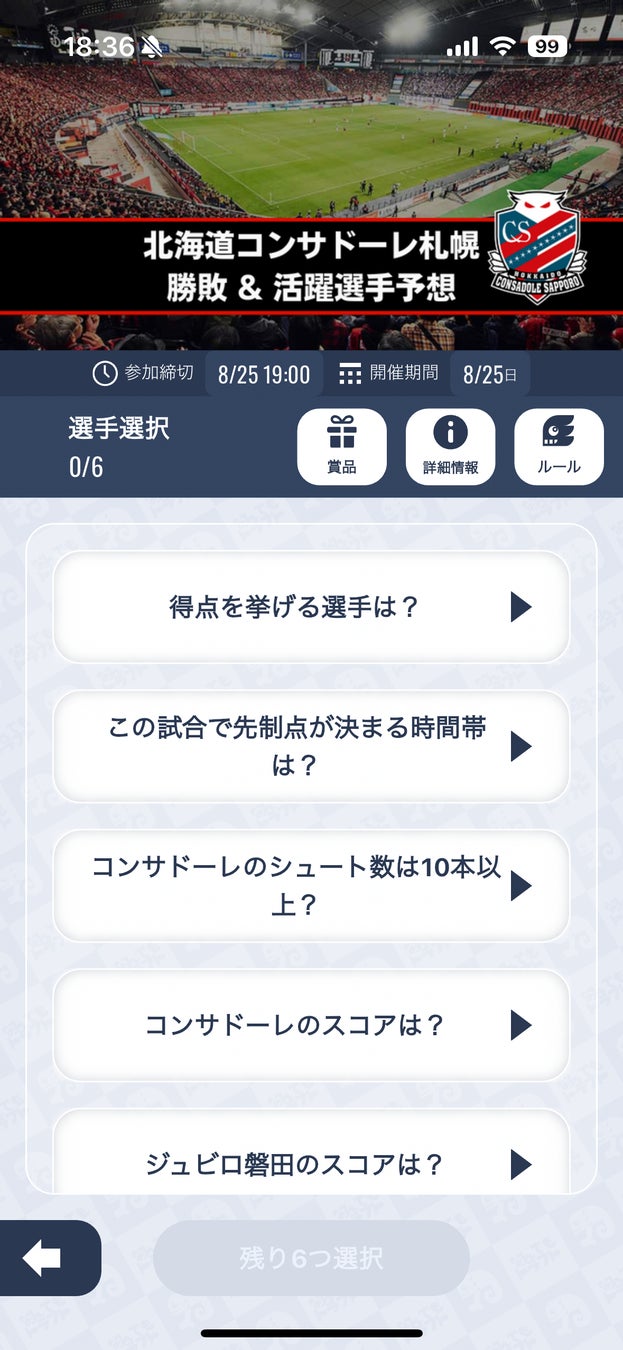Open the ルール rules page
Viewport: 623px width, 1350px height.
[x=559, y=447]
